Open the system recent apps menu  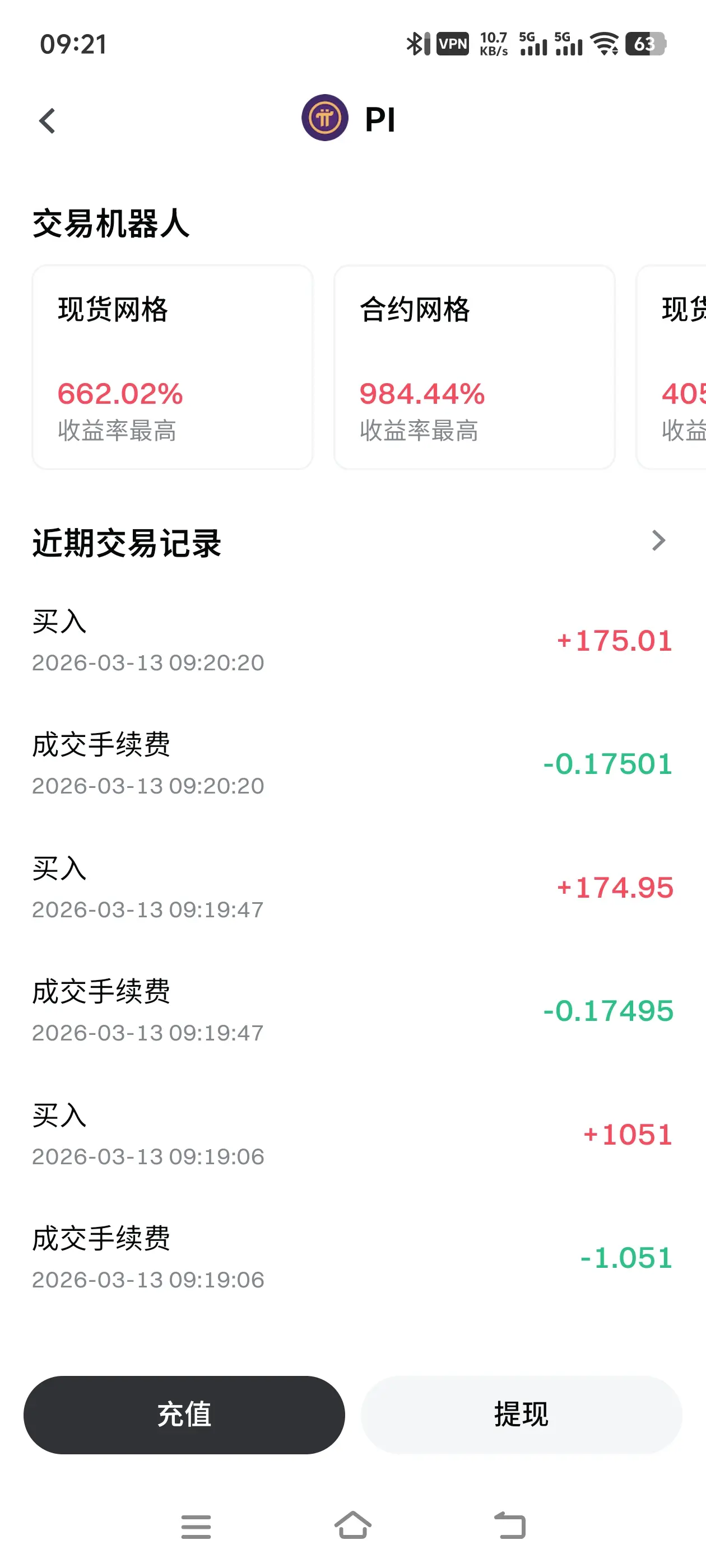point(196,1526)
